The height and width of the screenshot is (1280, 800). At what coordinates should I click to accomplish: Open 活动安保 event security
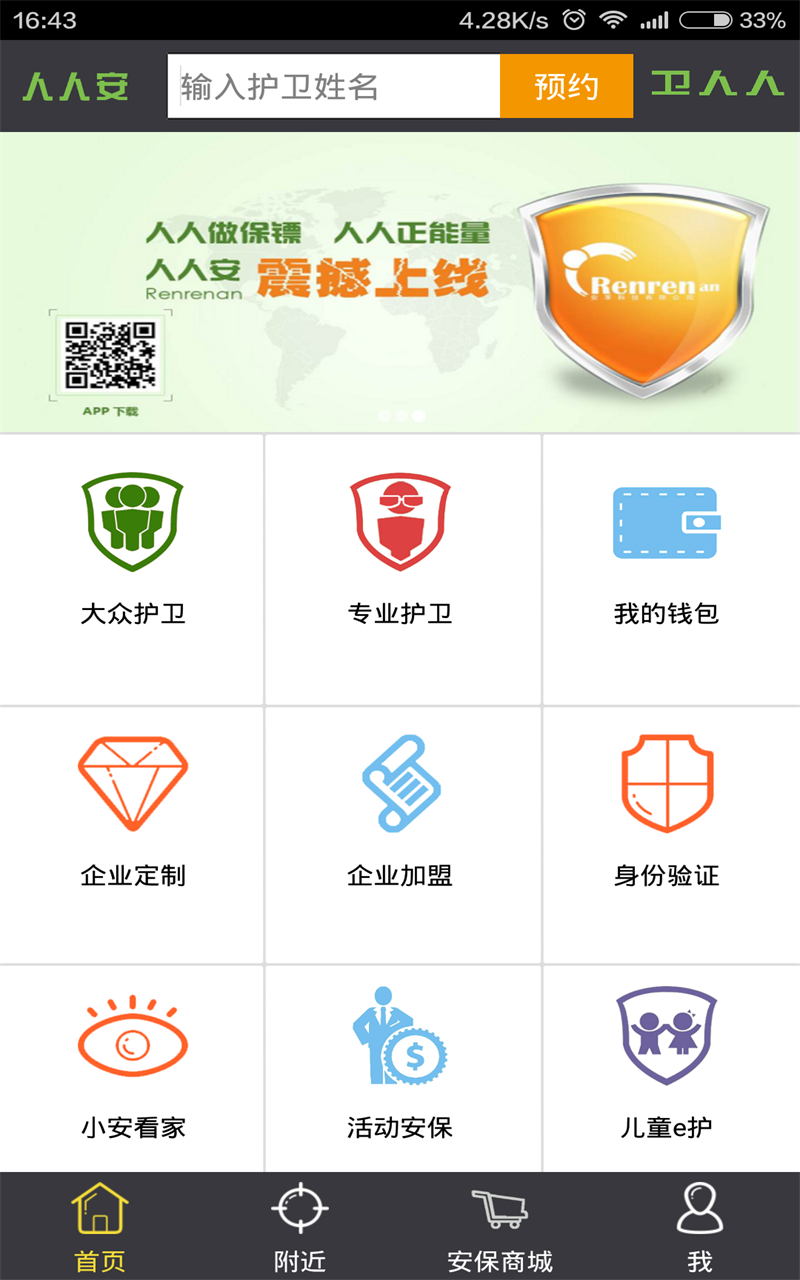pyautogui.click(x=400, y=1065)
